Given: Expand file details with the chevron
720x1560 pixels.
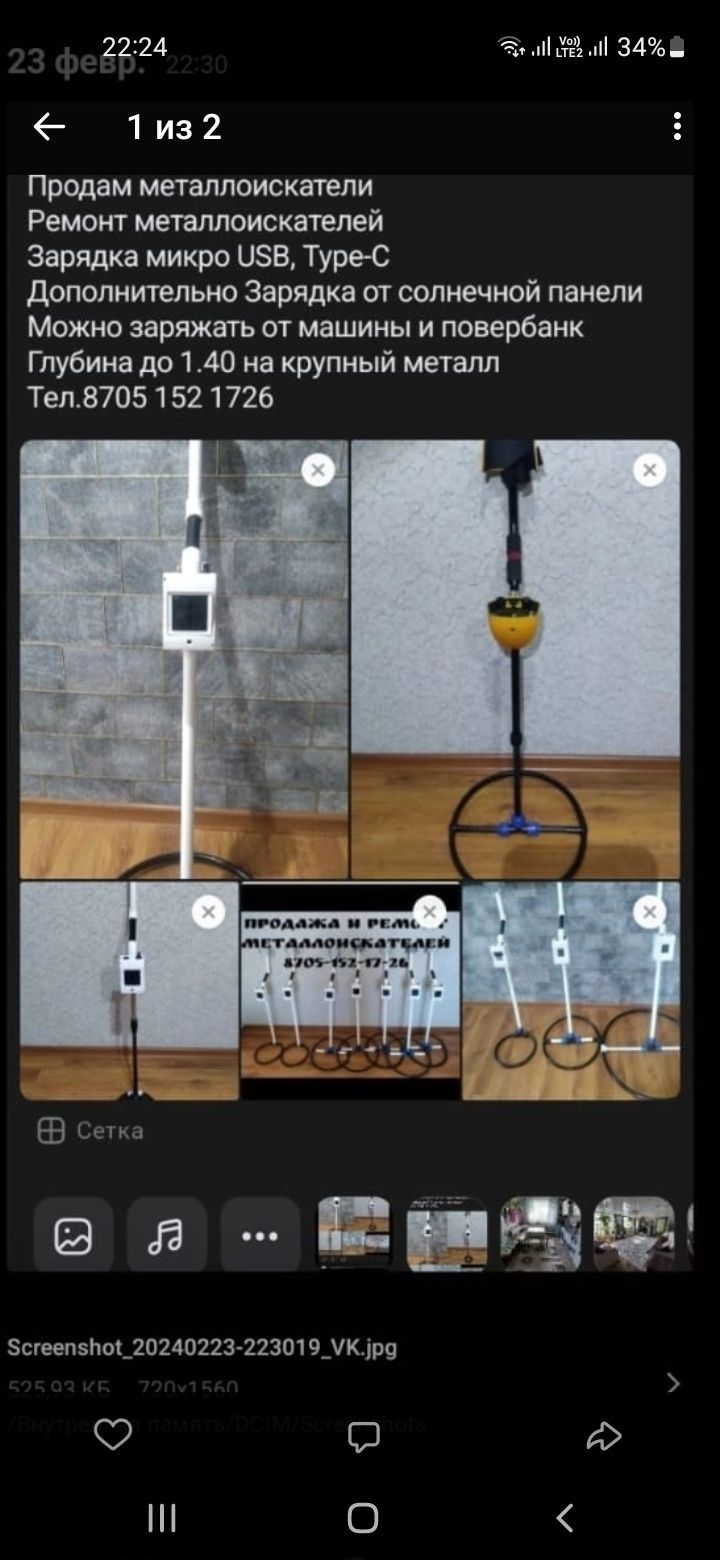Looking at the screenshot, I should coord(673,1383).
